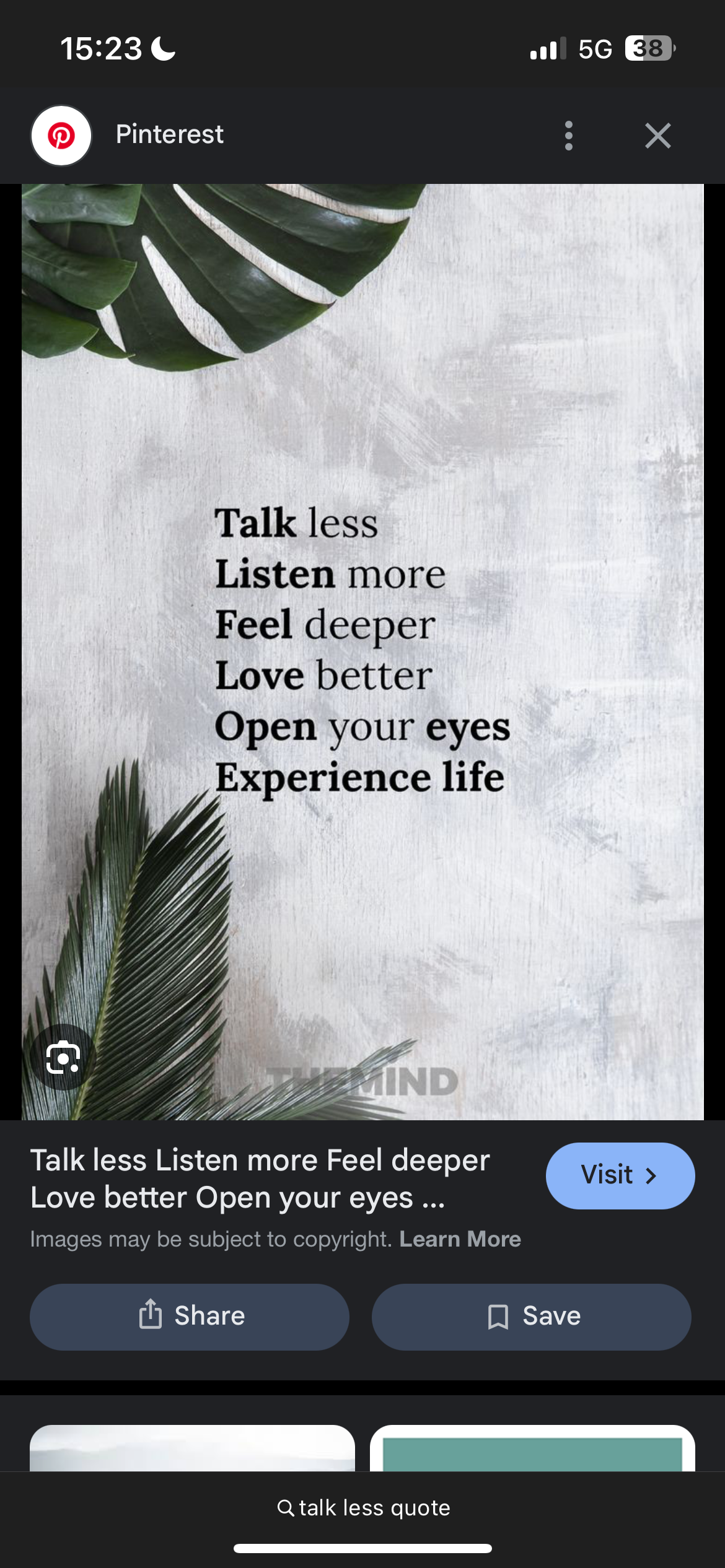Open the three-dot overflow menu
Screen dimensions: 725x1568
[x=568, y=136]
